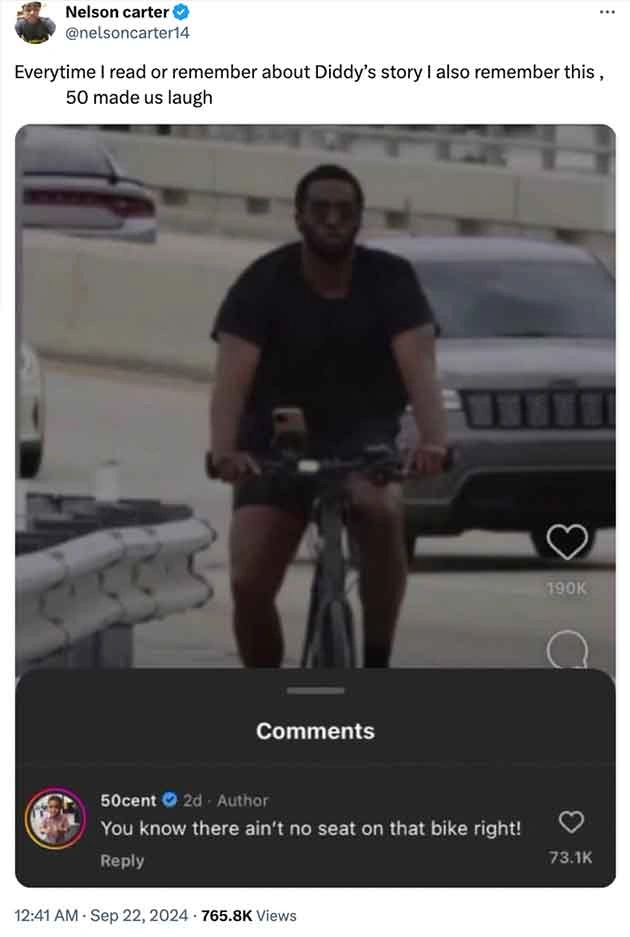Open Nelson carter's profile picture
The image size is (630, 937).
coord(35,22)
